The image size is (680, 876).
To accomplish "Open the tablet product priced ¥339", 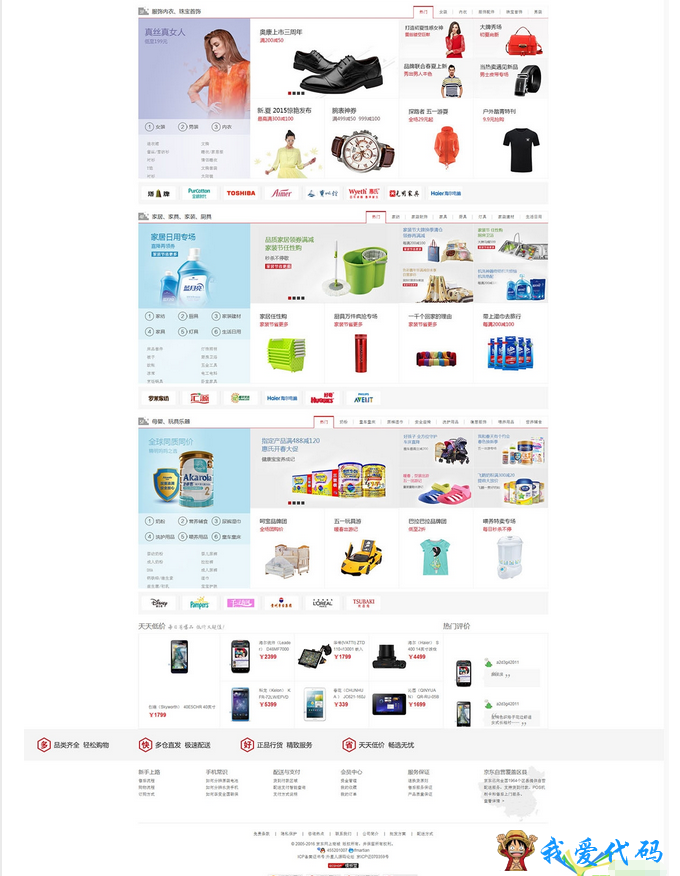I will click(x=314, y=700).
